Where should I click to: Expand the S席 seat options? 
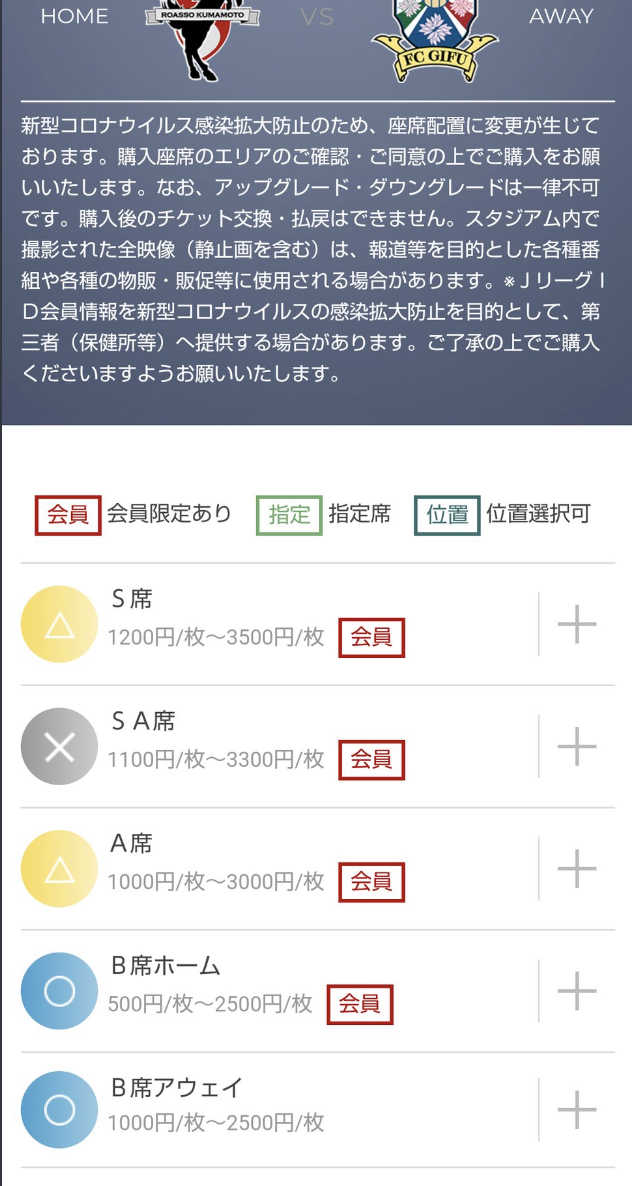pyautogui.click(x=577, y=625)
